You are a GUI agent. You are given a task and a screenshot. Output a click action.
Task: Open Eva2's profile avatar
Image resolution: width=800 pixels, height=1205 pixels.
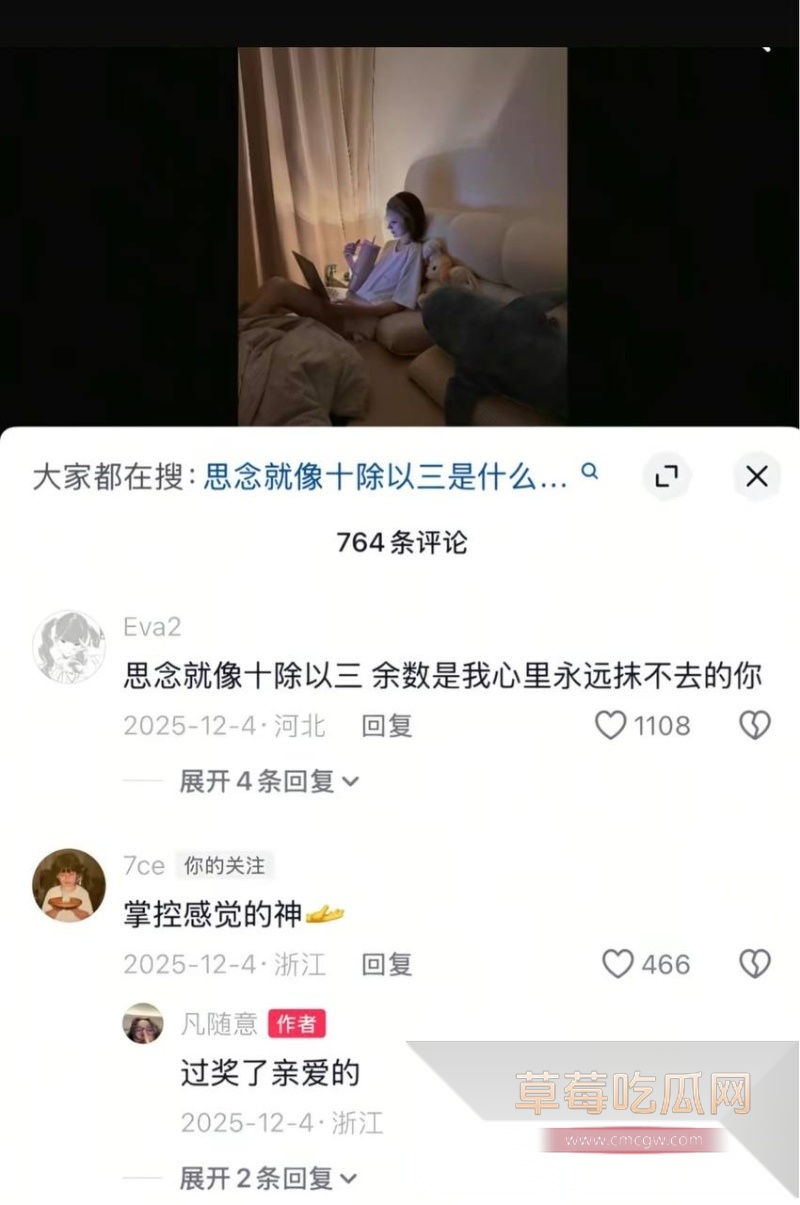coord(68,645)
